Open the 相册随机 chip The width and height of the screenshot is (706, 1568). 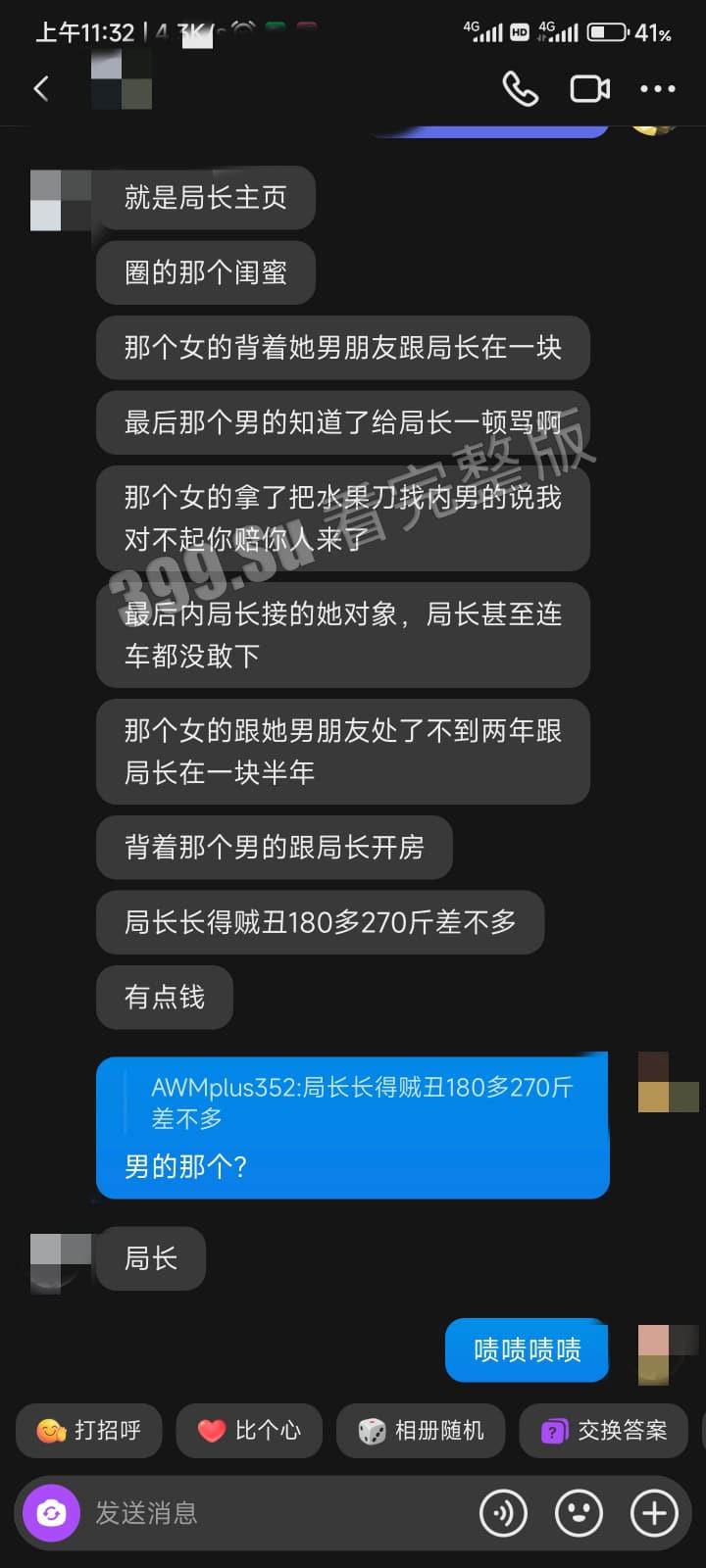tap(421, 1431)
